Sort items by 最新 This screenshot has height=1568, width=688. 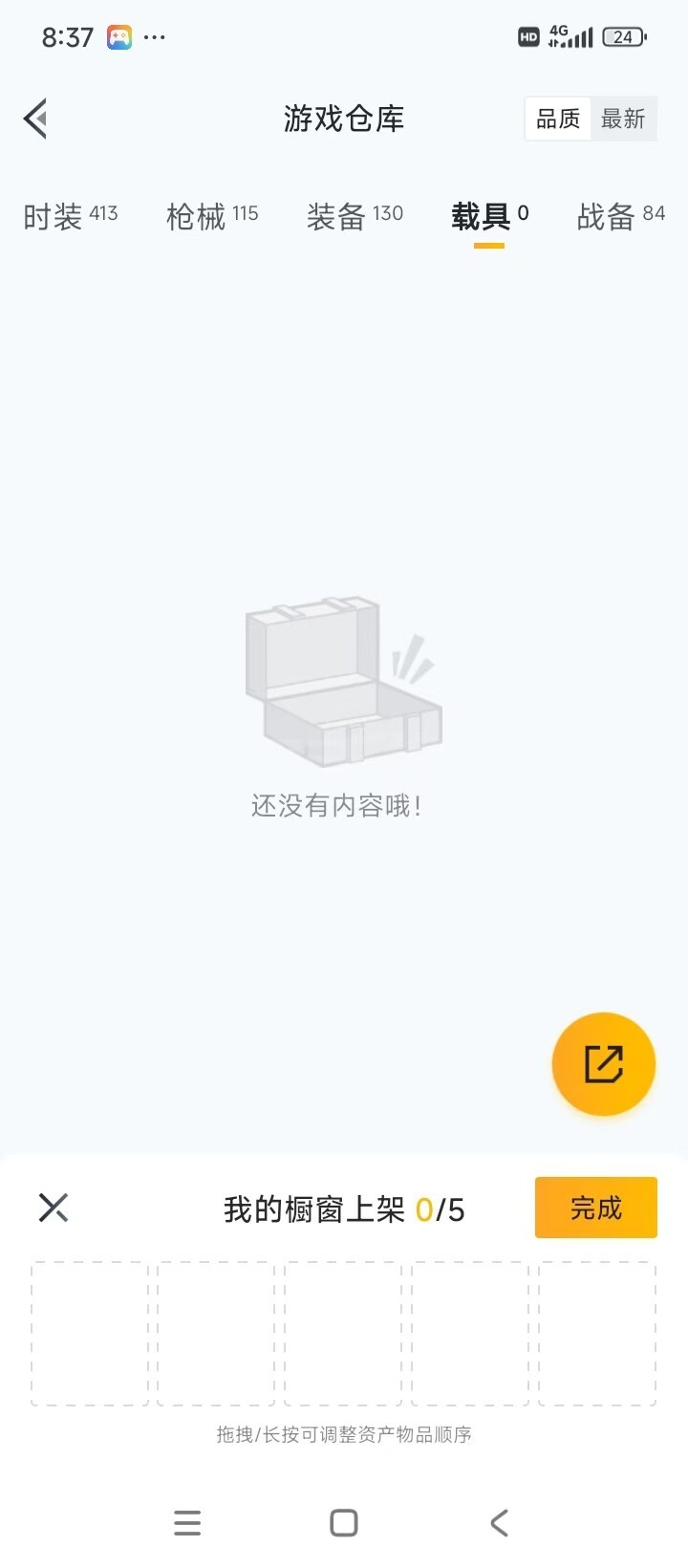pos(623,120)
